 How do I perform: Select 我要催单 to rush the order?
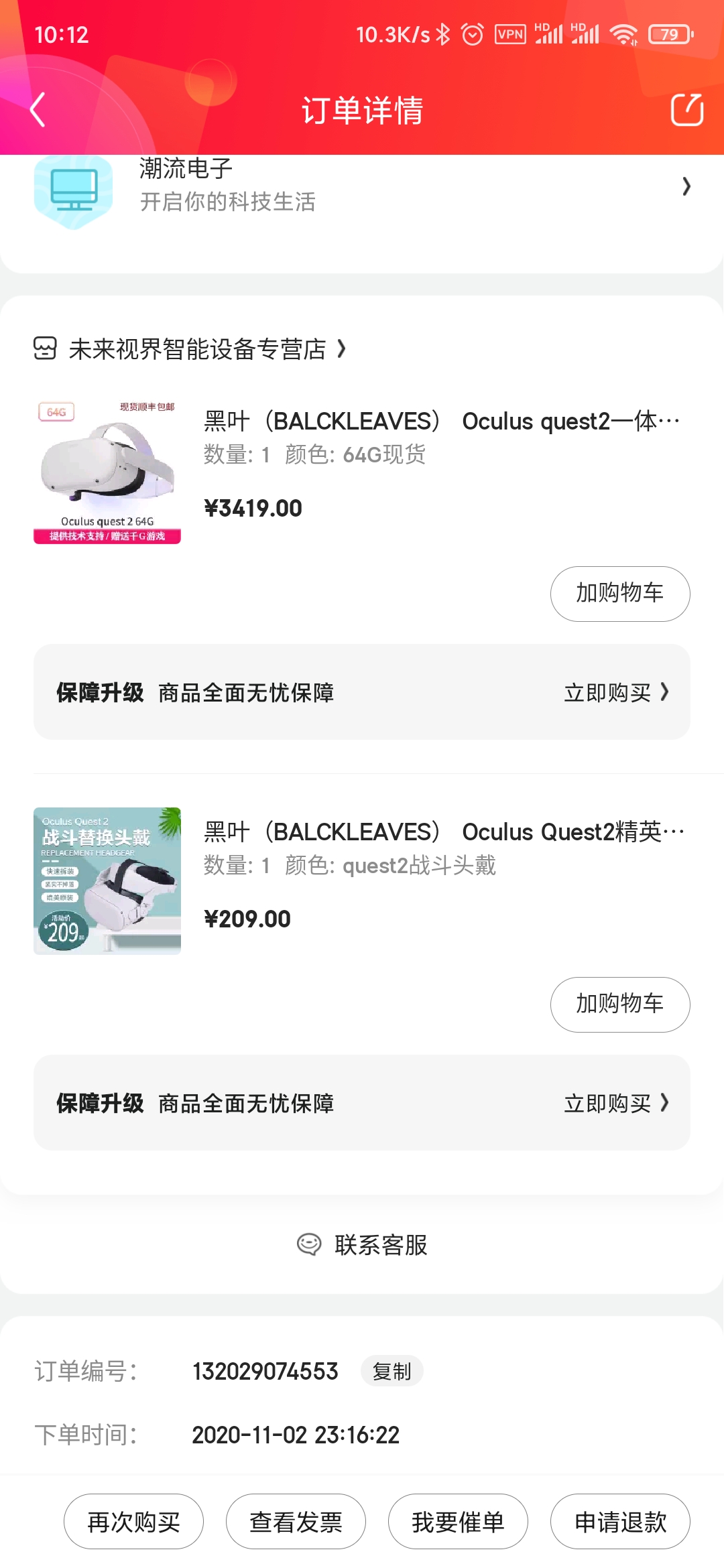tap(458, 1522)
